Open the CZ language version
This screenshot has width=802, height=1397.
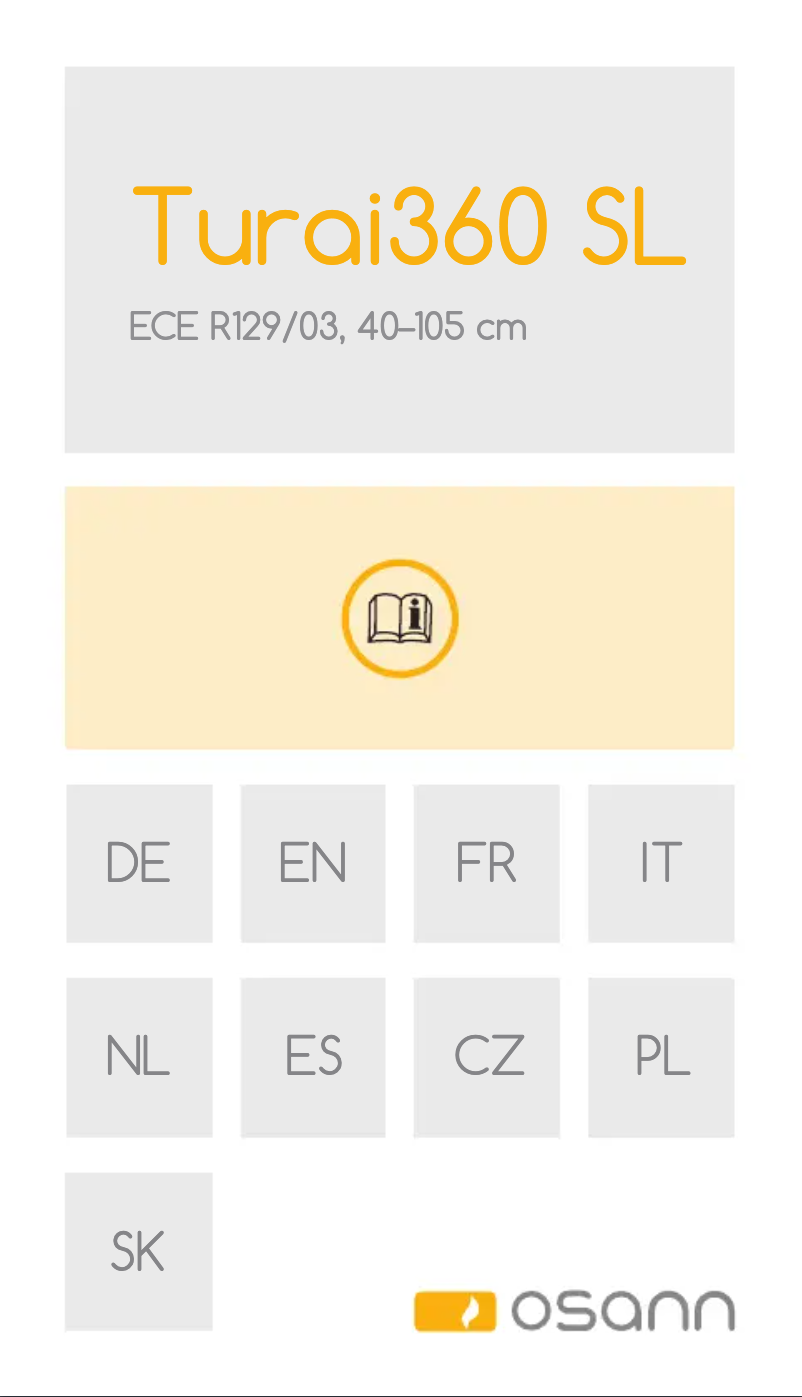(x=486, y=1057)
